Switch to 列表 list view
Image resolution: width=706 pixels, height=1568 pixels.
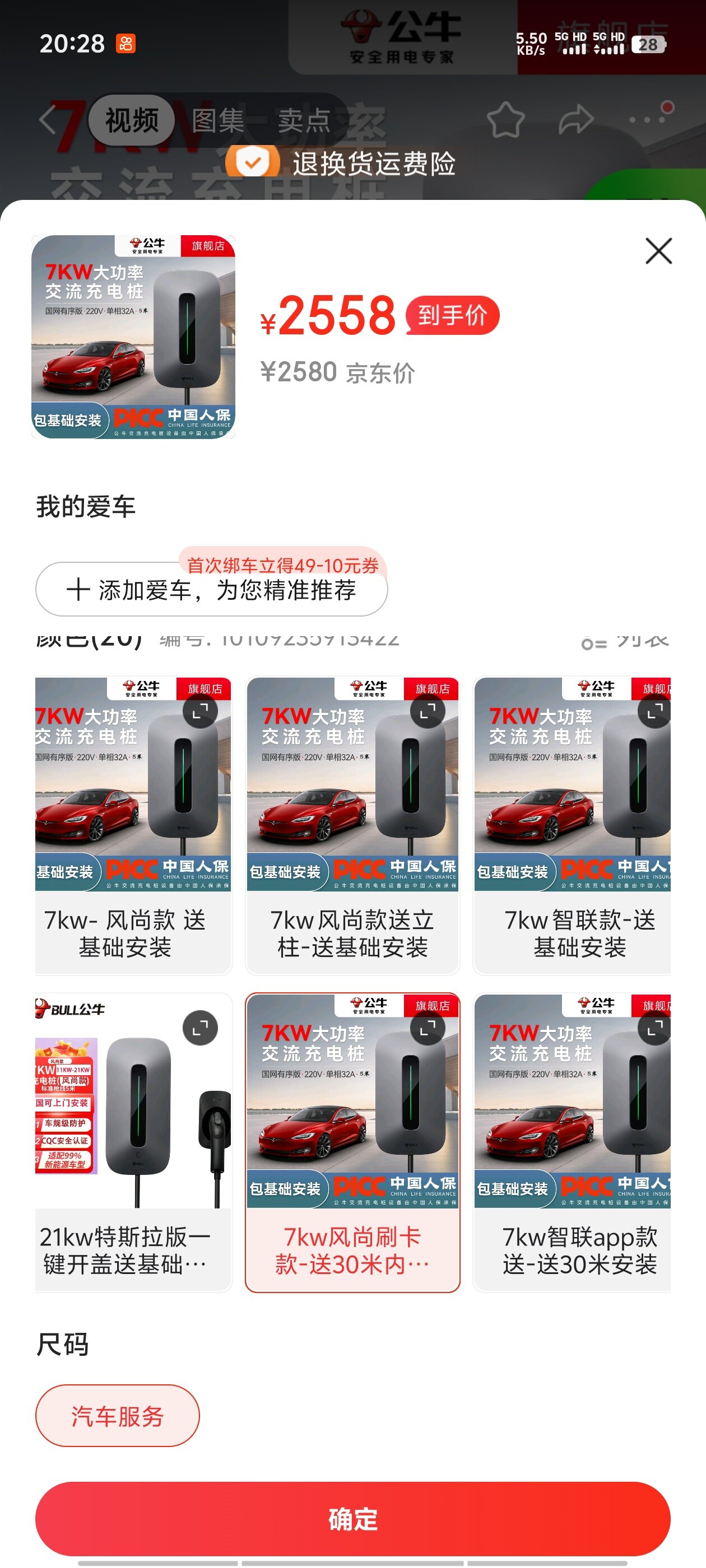[x=626, y=641]
